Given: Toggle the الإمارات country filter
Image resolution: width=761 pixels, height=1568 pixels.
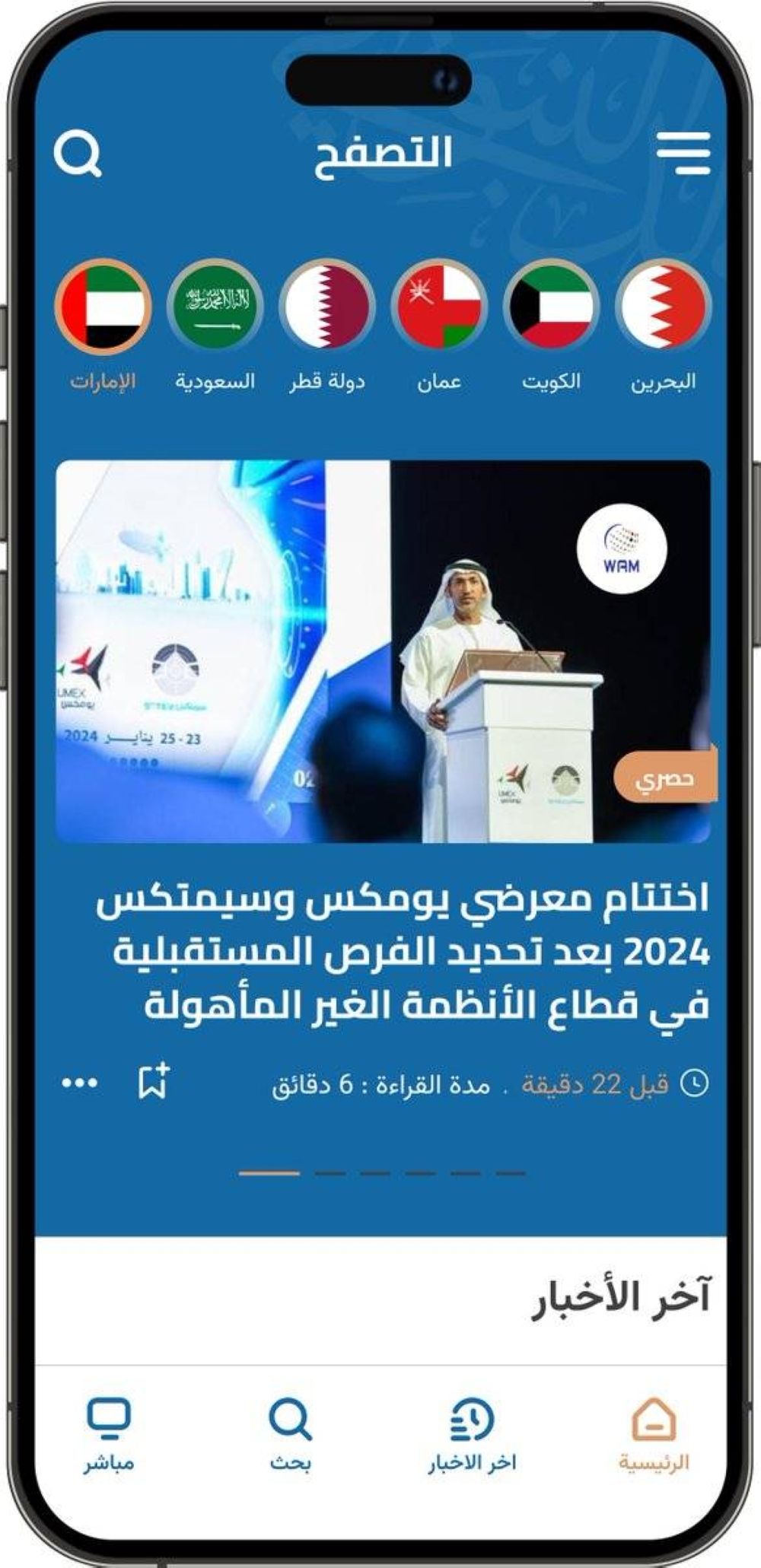Looking at the screenshot, I should pos(103,305).
